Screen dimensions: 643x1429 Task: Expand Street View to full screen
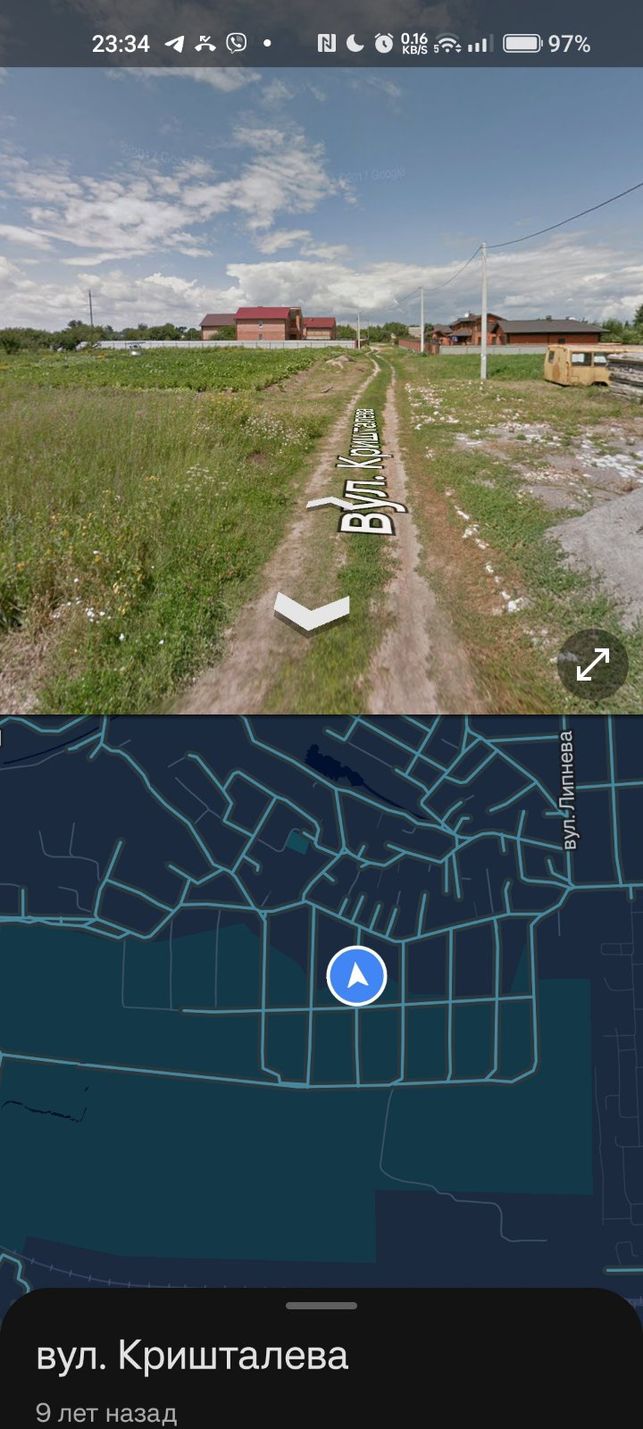point(592,664)
